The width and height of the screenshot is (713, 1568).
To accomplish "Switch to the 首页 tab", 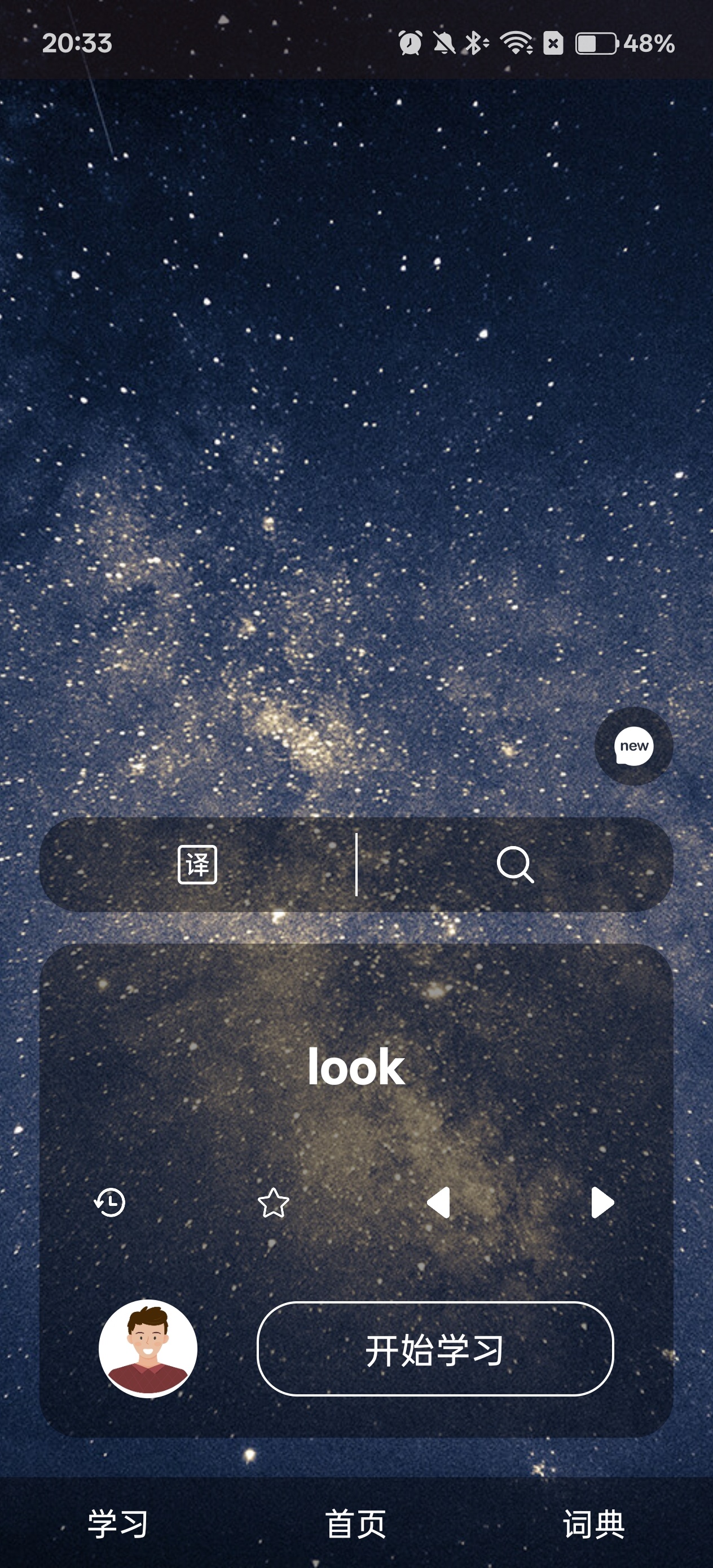I will point(356,1523).
